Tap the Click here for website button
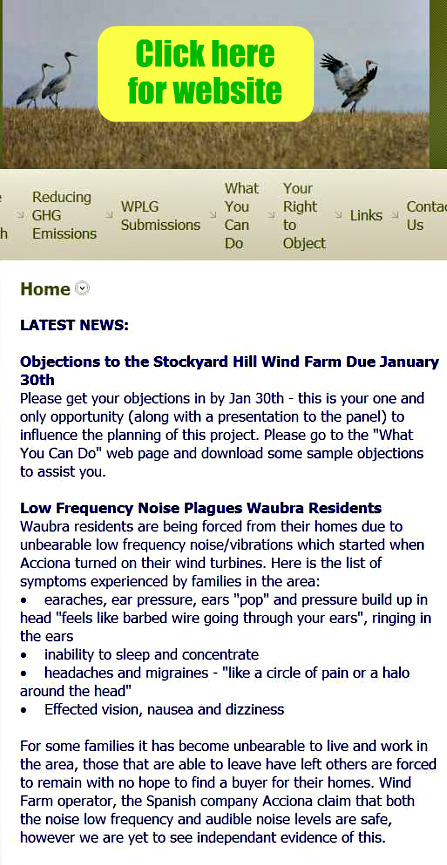 [x=205, y=73]
